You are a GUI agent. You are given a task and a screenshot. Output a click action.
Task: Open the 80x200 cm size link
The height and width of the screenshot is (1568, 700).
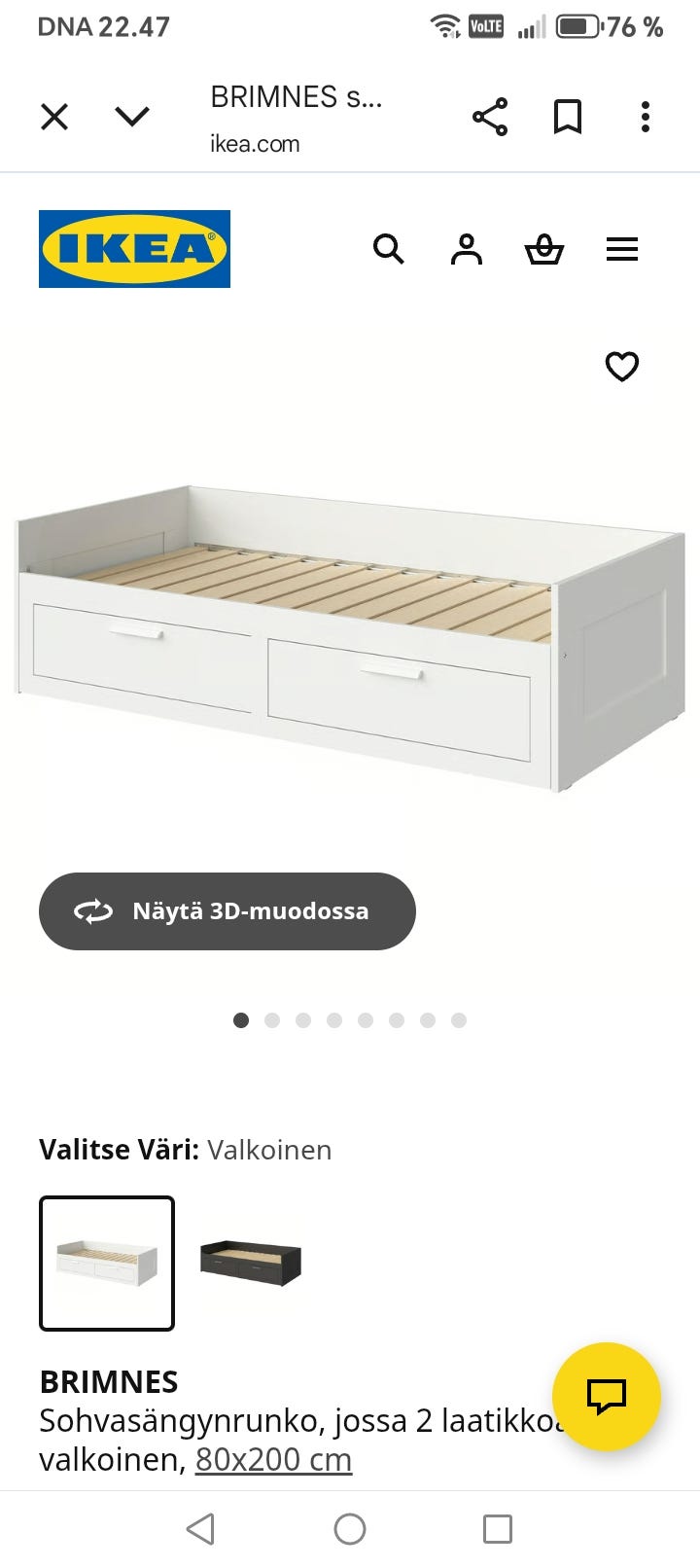274,1460
